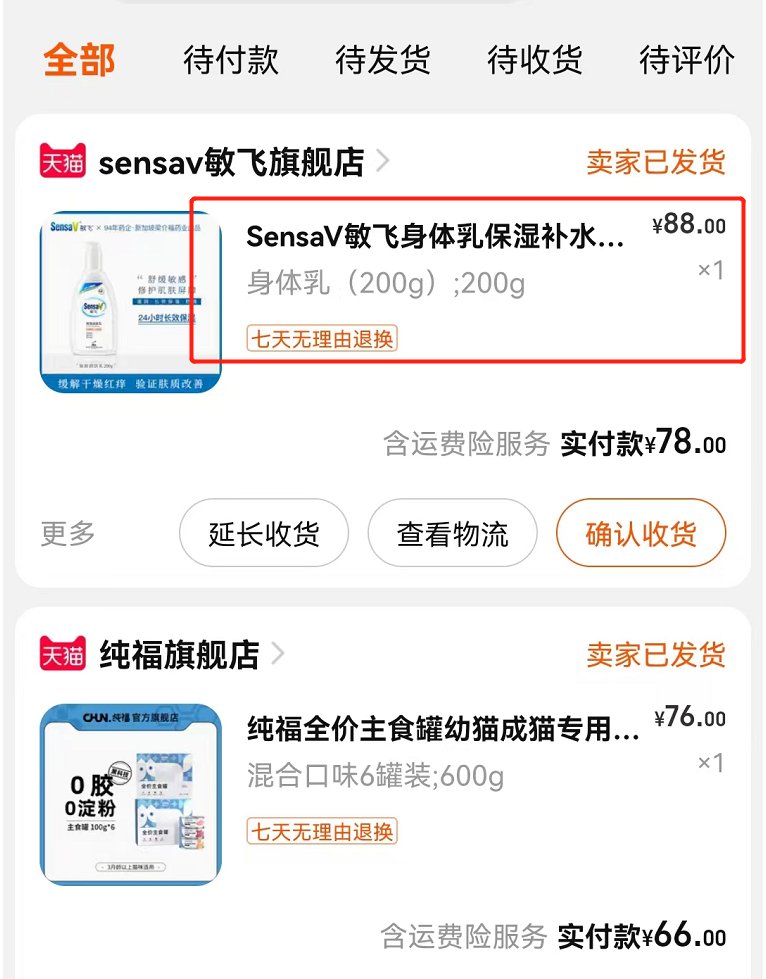The width and height of the screenshot is (766, 979).
Task: Expand sensav敏飞旗舰店 via its chevron arrow
Action: [x=382, y=161]
